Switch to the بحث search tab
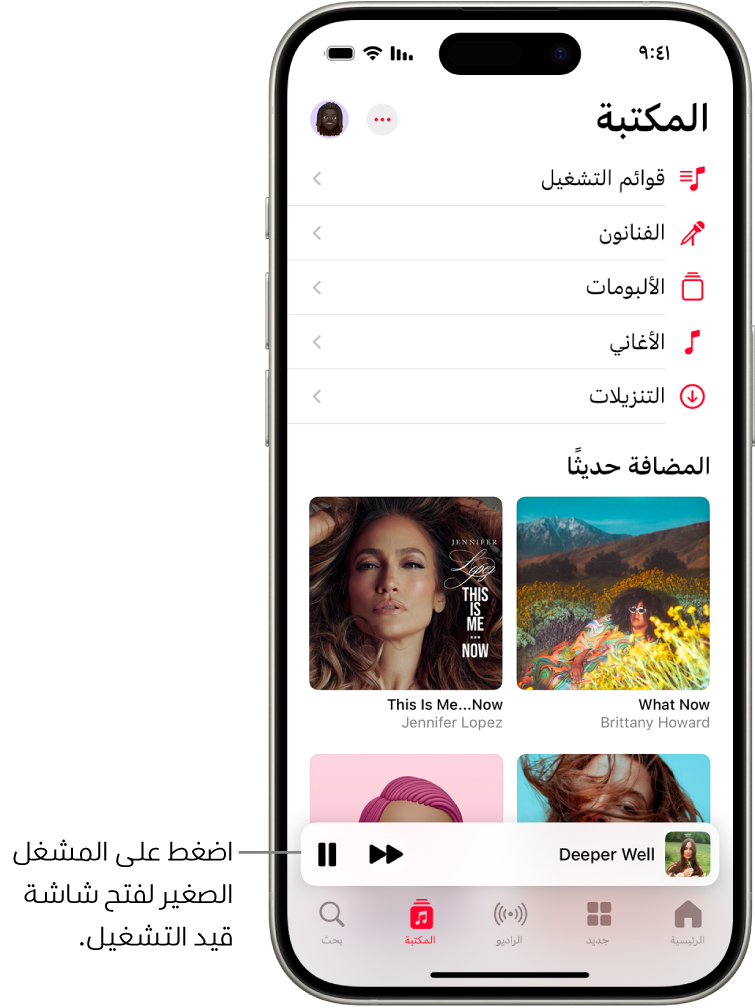The image size is (755, 1008). click(332, 921)
